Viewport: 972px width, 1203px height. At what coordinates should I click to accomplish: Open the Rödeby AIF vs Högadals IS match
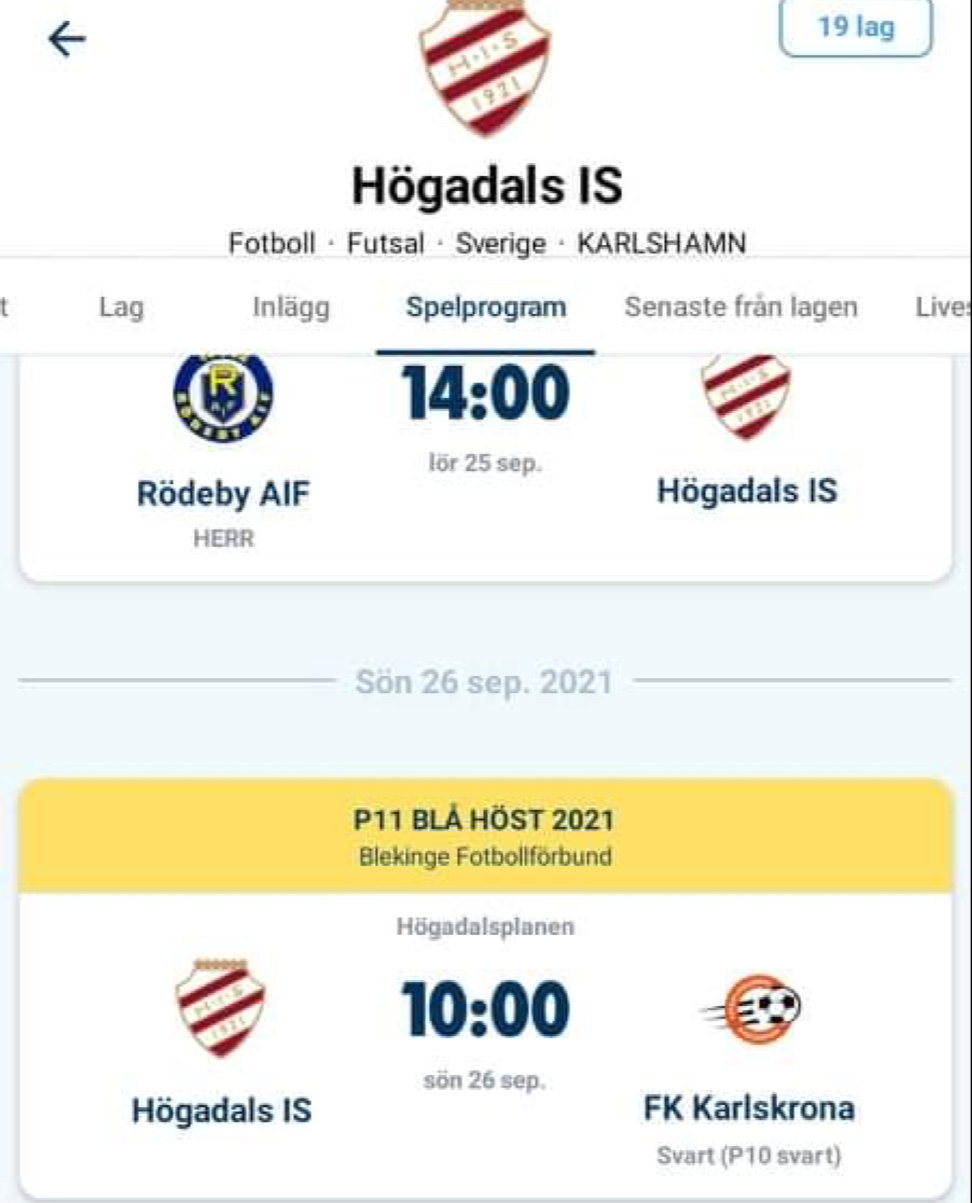(486, 460)
